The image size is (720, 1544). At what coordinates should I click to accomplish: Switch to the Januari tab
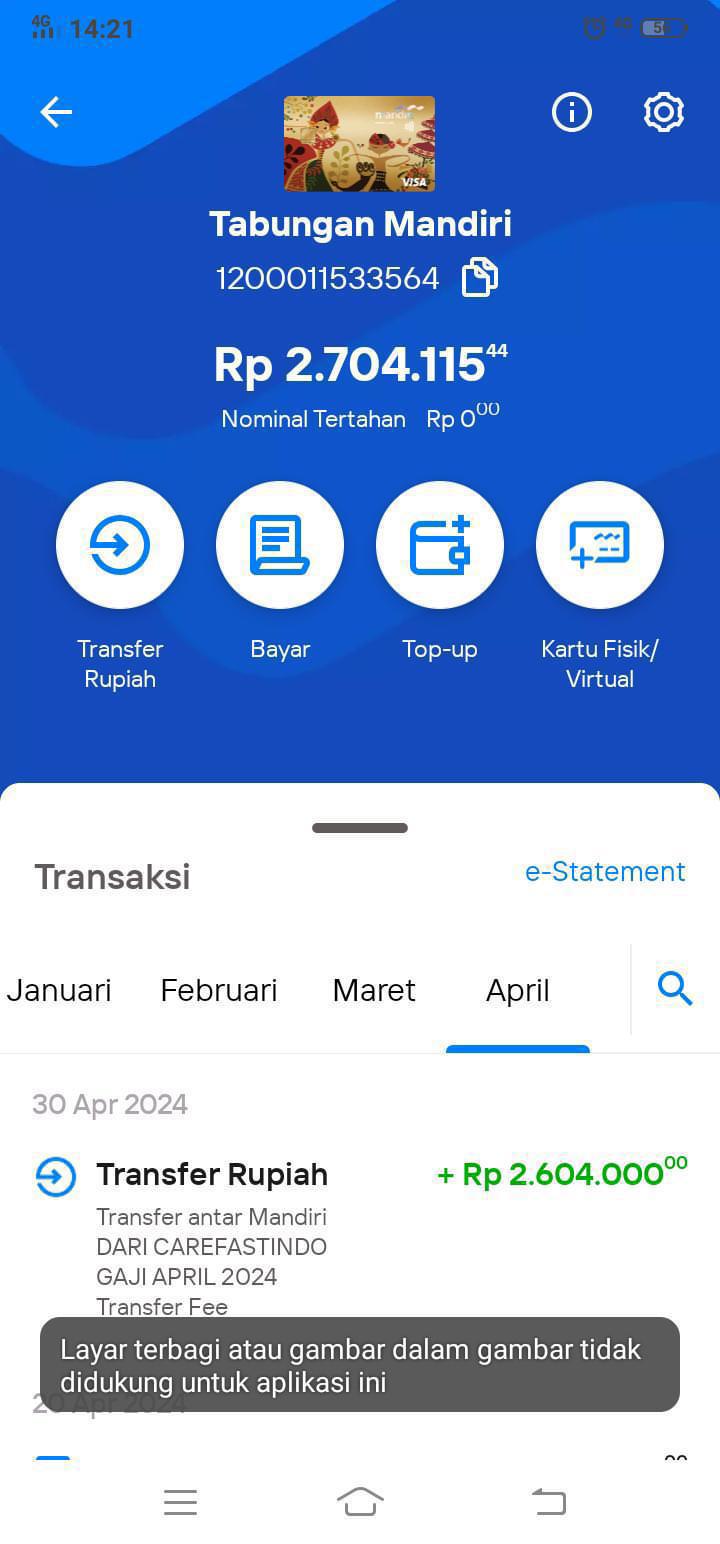(59, 991)
